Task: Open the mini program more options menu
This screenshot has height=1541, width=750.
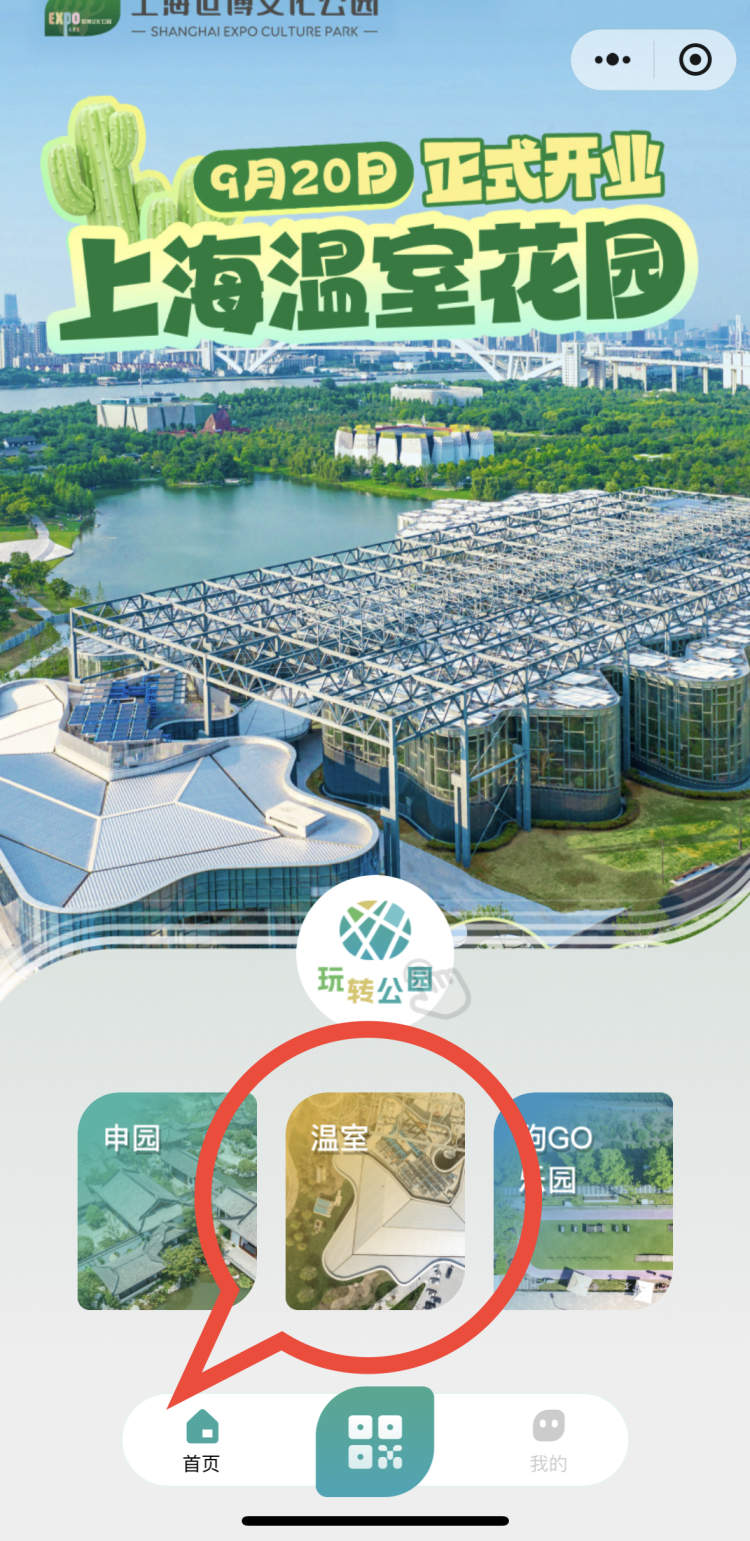Action: pyautogui.click(x=612, y=60)
